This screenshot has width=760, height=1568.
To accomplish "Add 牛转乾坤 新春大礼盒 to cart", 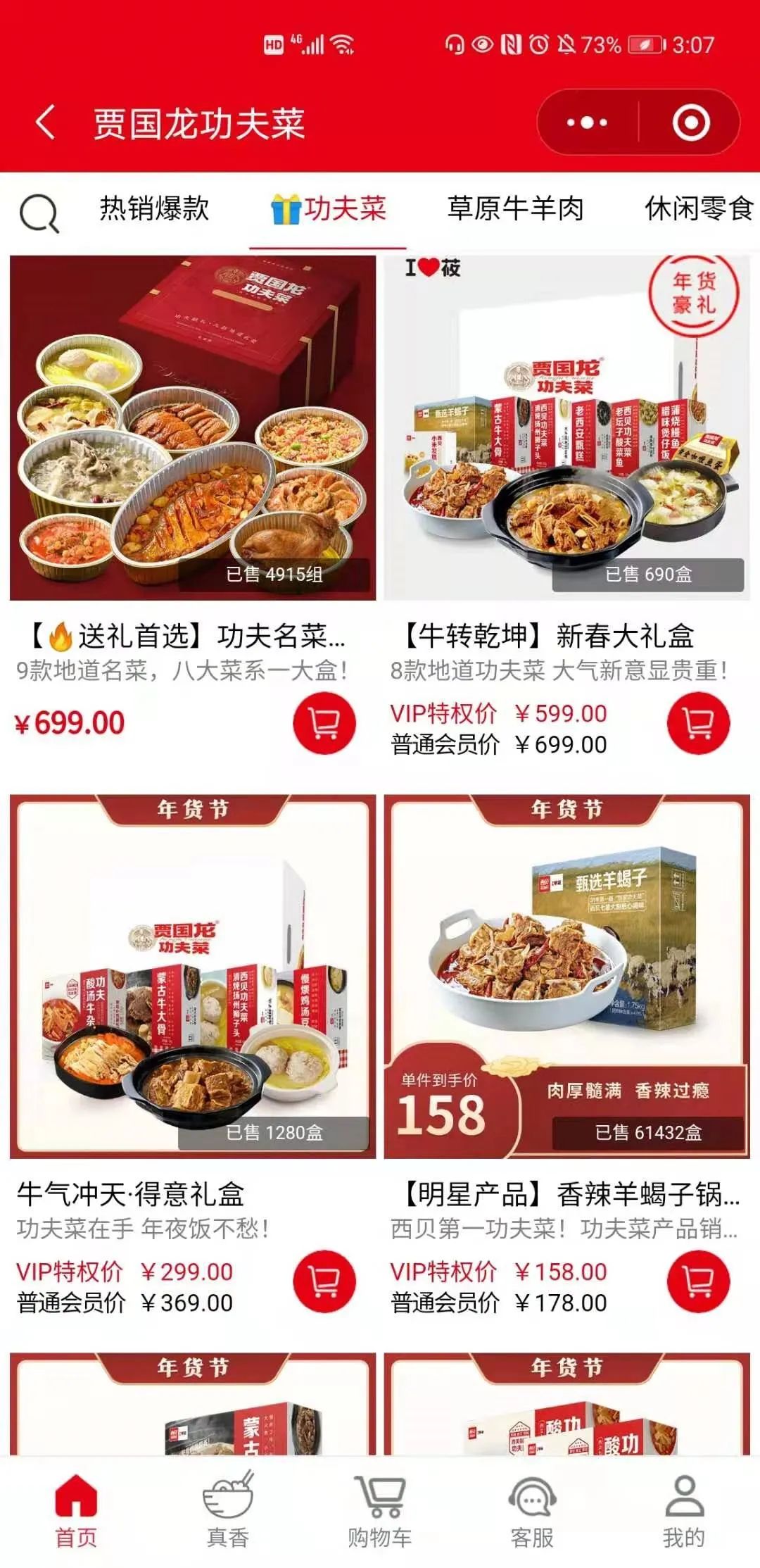I will (698, 723).
